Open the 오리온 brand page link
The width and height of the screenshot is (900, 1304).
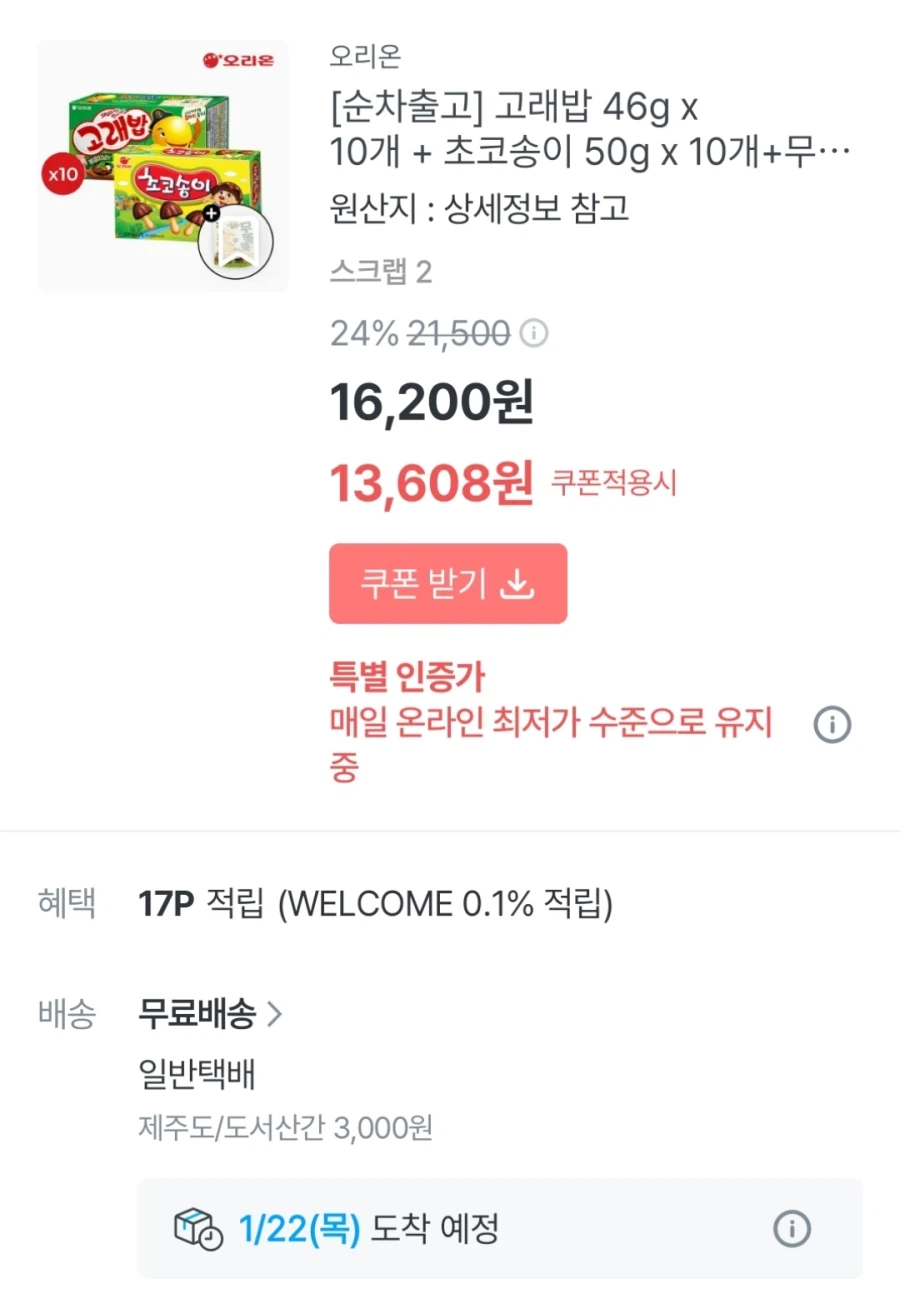(x=363, y=57)
